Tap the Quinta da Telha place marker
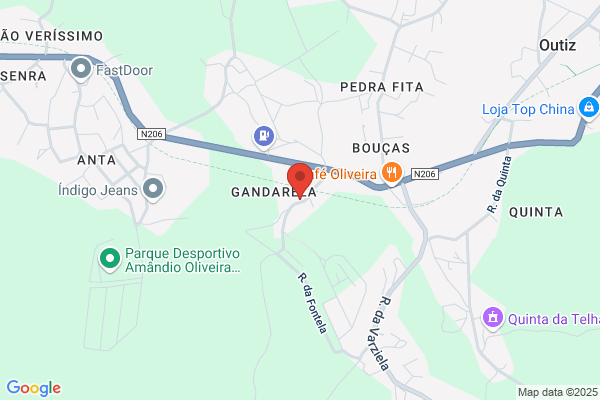The image size is (600, 400). [x=493, y=318]
